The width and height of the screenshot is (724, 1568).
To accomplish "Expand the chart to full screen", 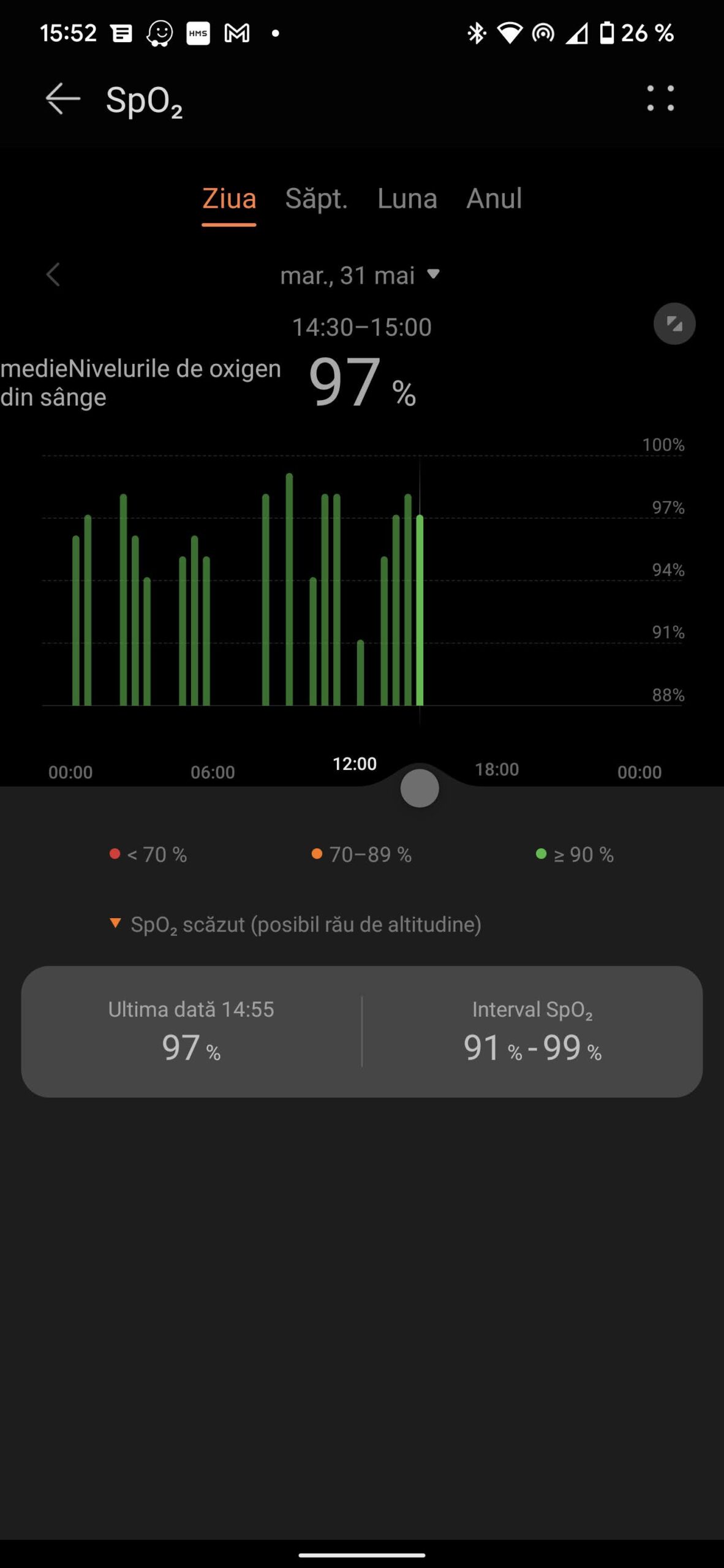I will (674, 323).
